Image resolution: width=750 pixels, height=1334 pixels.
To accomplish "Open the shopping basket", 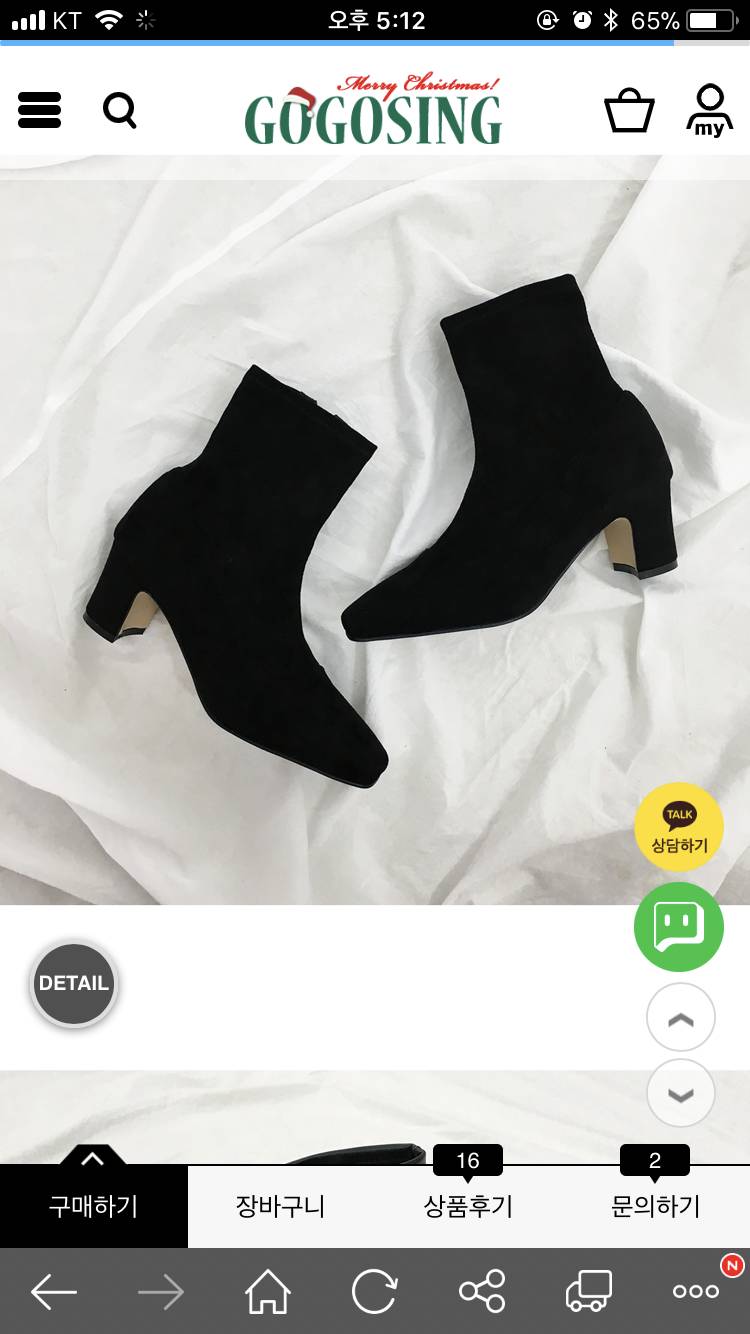I will click(629, 110).
